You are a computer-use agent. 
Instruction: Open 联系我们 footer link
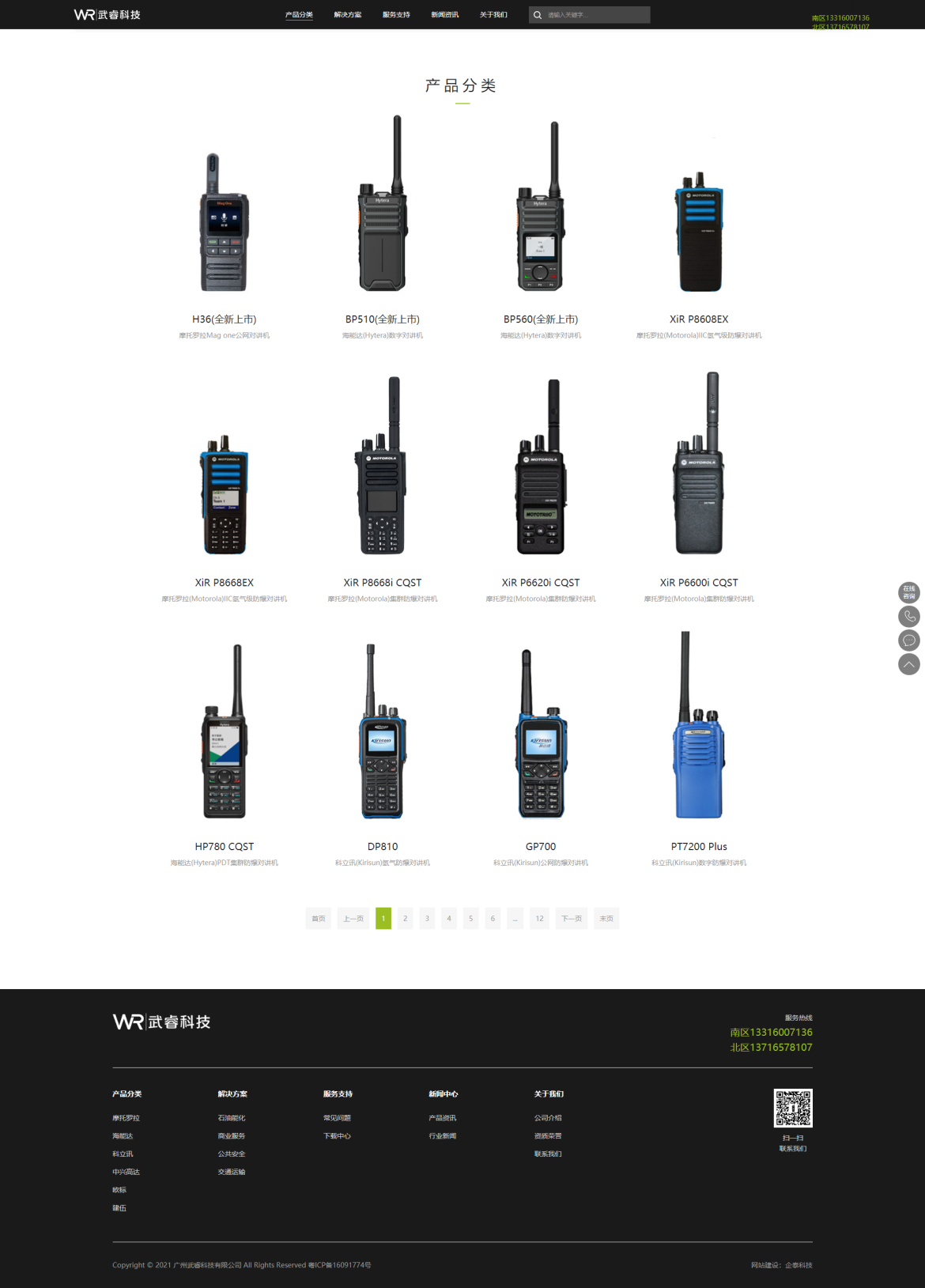tap(548, 1154)
